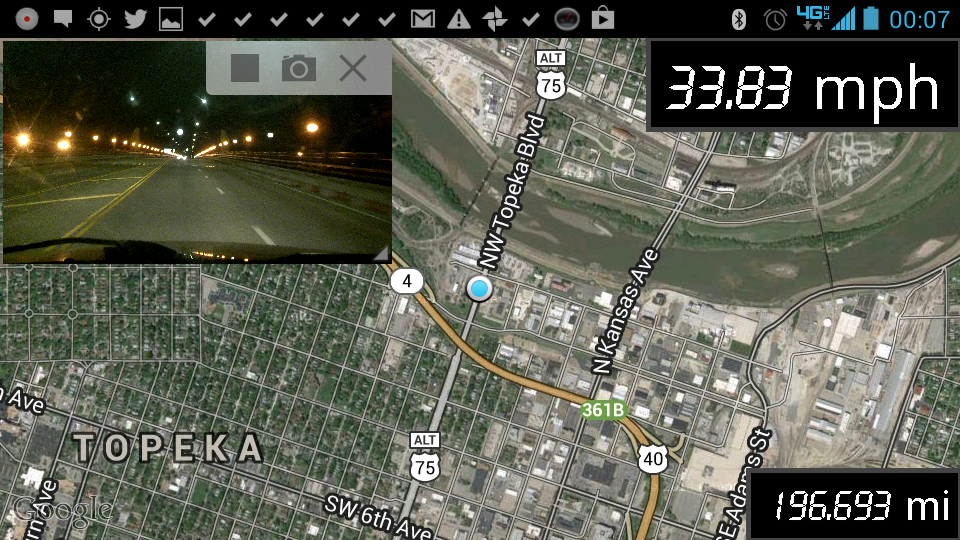Close the camera preview overlay
This screenshot has height=540, width=960.
[353, 68]
